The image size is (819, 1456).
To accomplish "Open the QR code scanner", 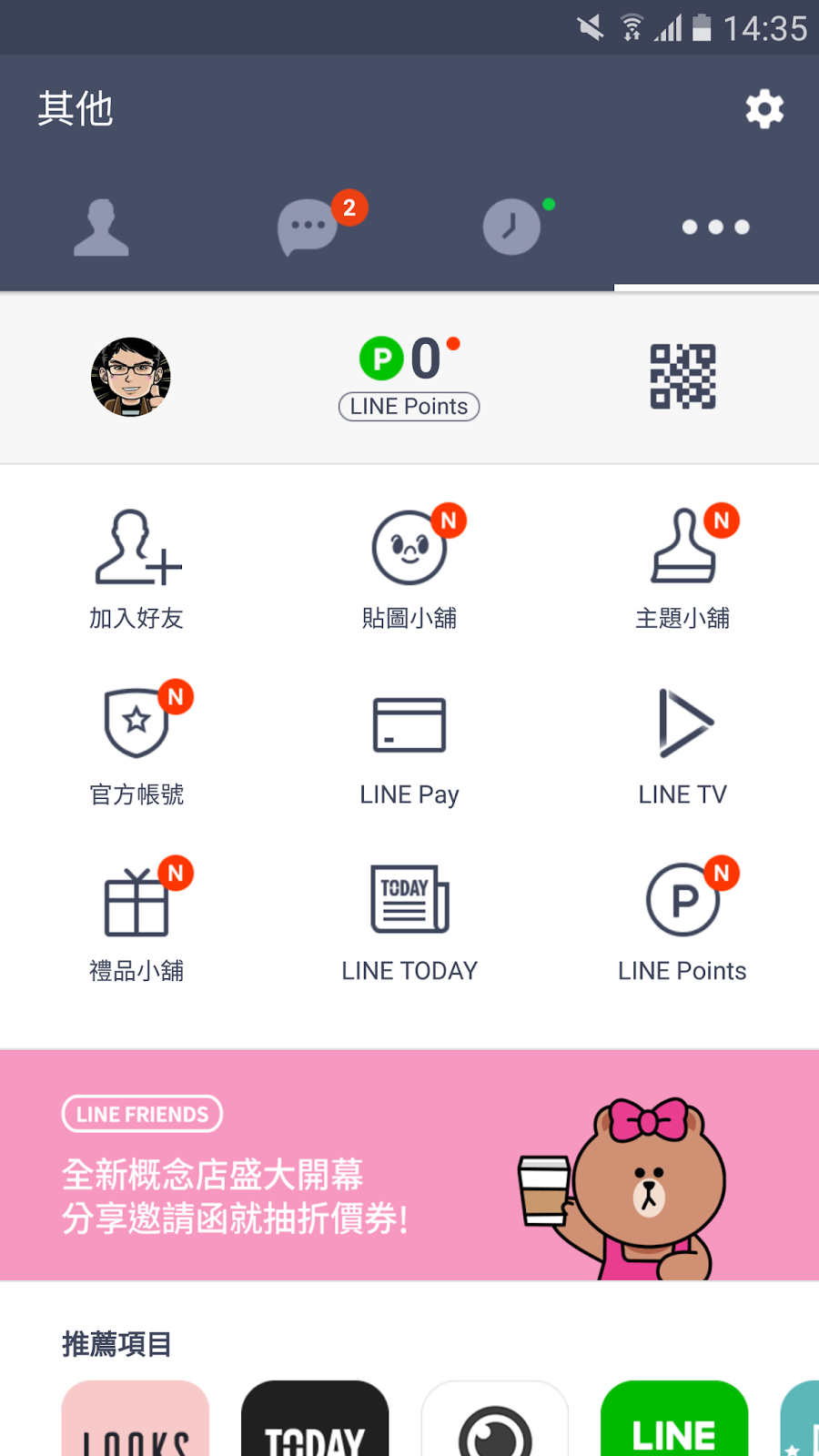I will coord(682,376).
